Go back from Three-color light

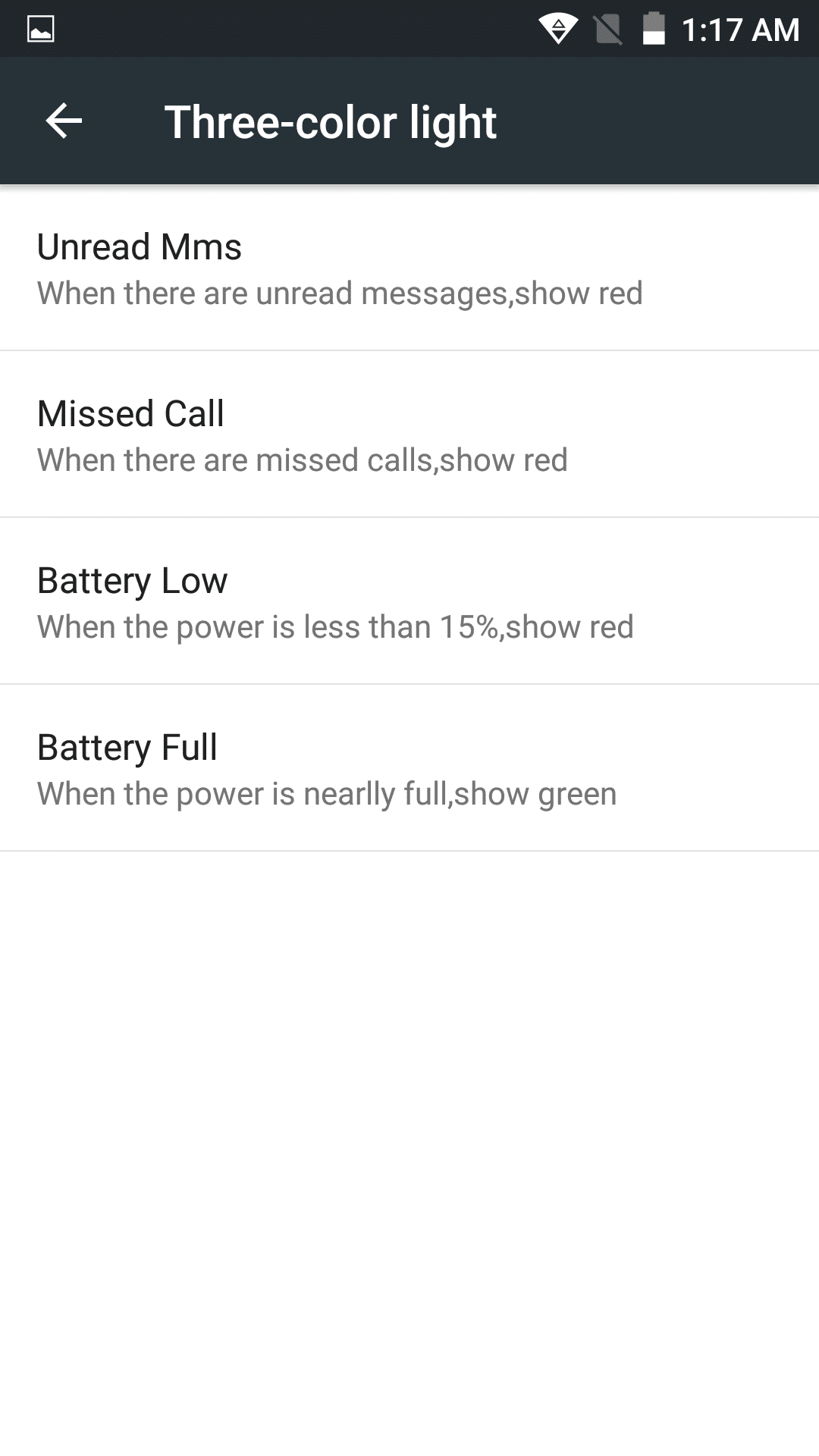click(64, 121)
